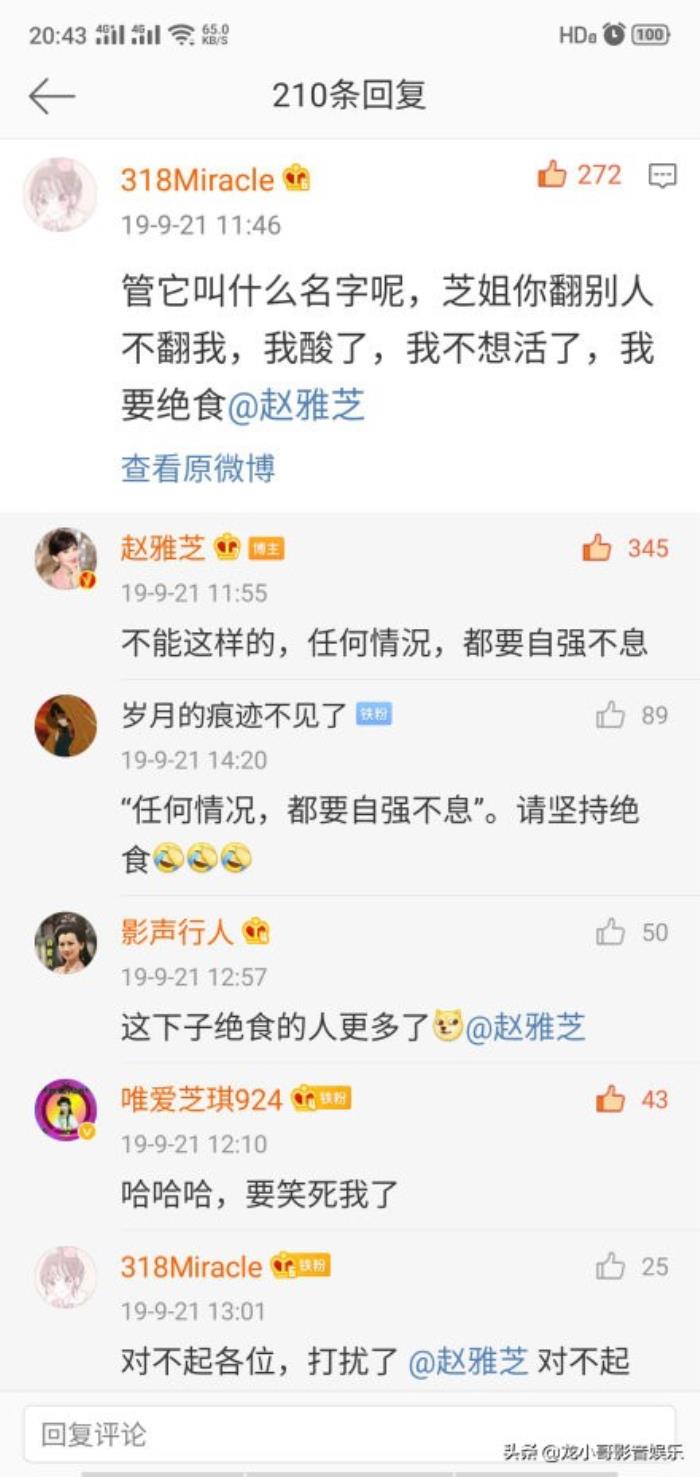Open @赵雅芝 mention in 影声行人's reply
The height and width of the screenshot is (1477, 700).
tap(525, 1027)
